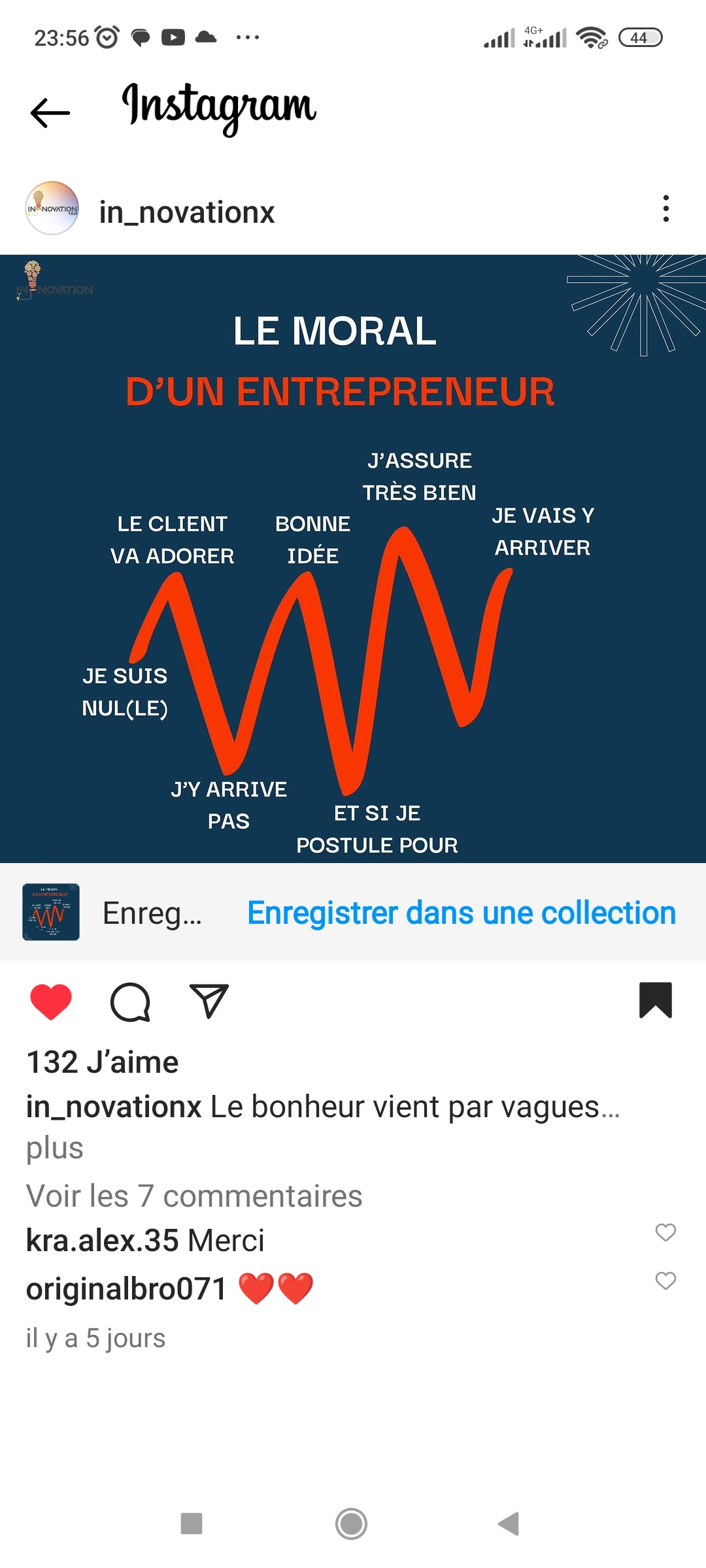This screenshot has width=706, height=1568.
Task: Open the entrepreneur morale post image
Action: coord(353,559)
